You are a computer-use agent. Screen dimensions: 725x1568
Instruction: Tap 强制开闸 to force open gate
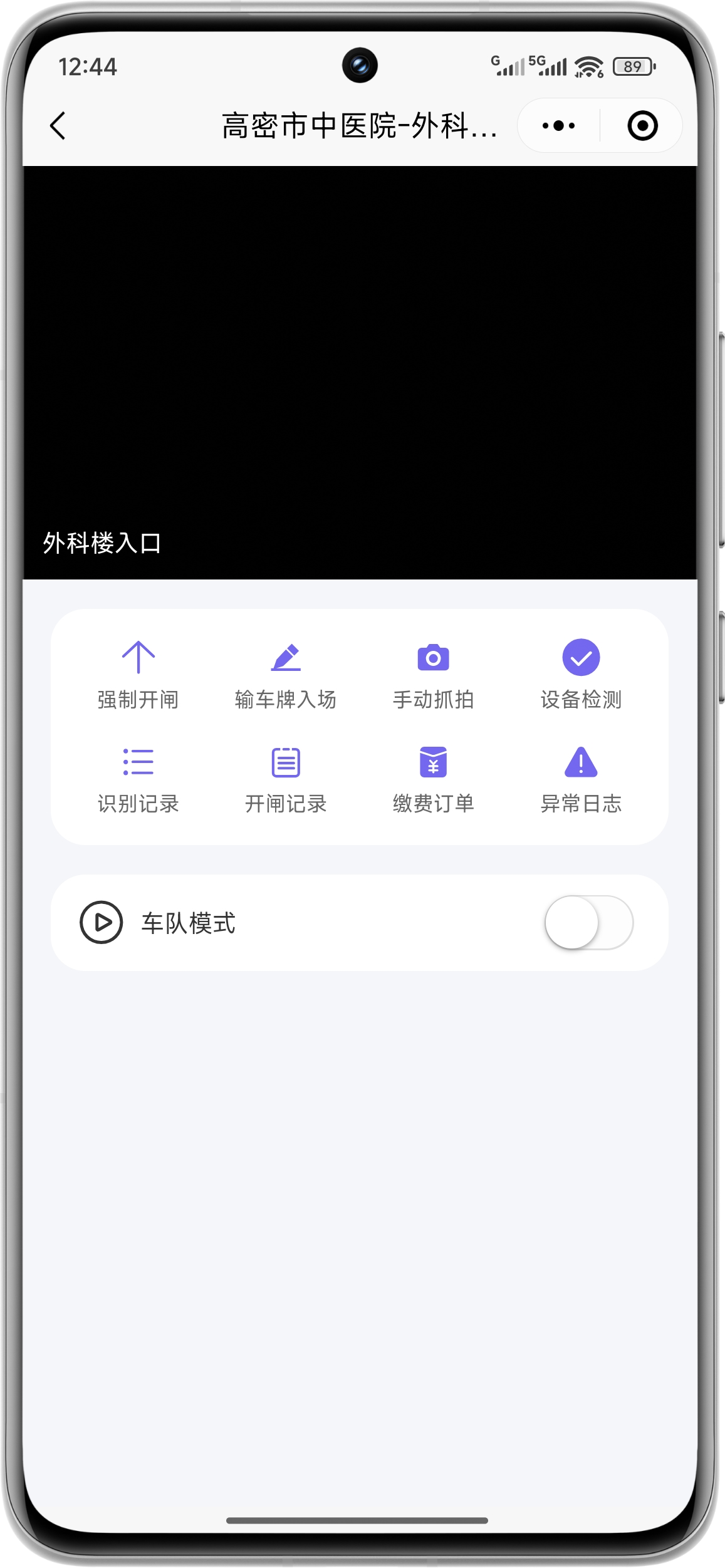tap(138, 675)
